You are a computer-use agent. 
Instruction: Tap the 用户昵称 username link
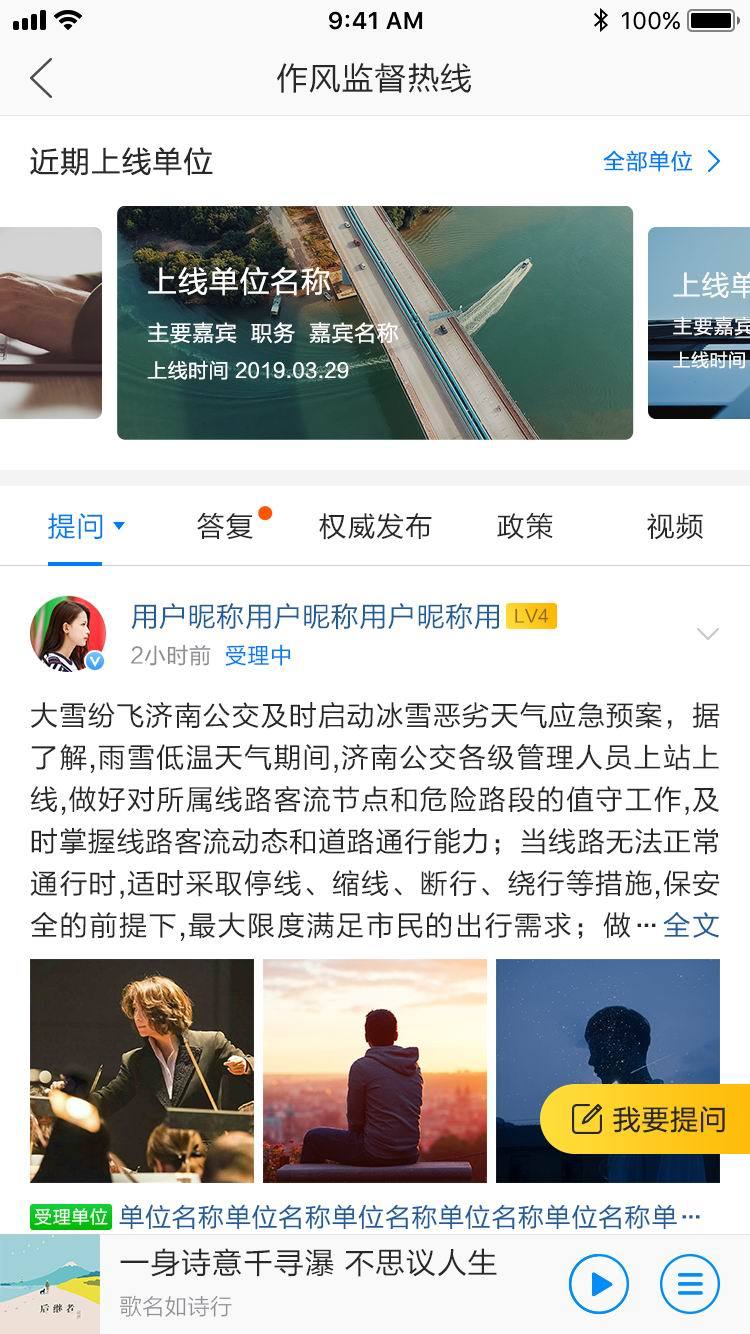tap(315, 616)
